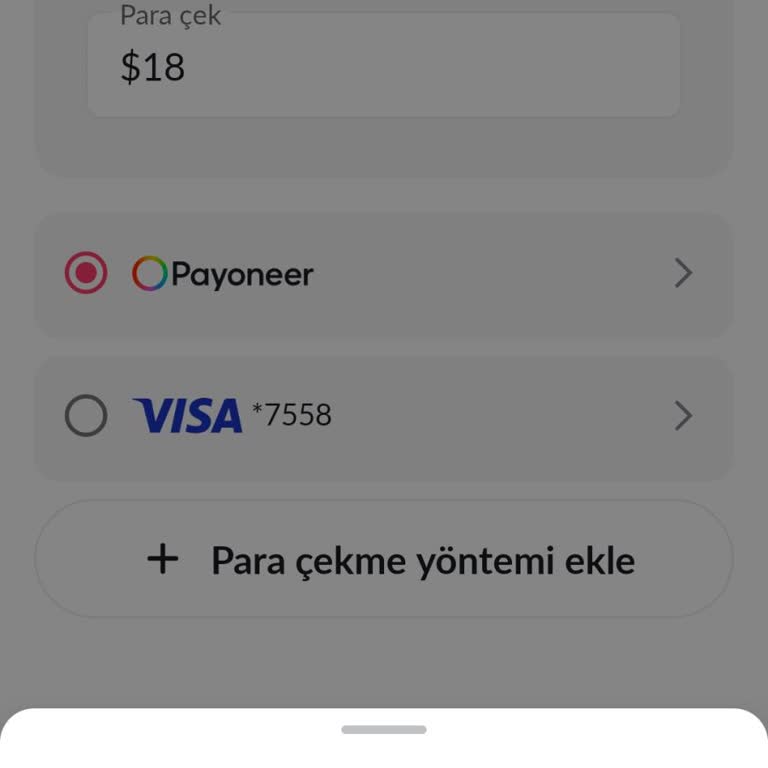Tap Para çekme yöntemi ekle button

pos(384,560)
